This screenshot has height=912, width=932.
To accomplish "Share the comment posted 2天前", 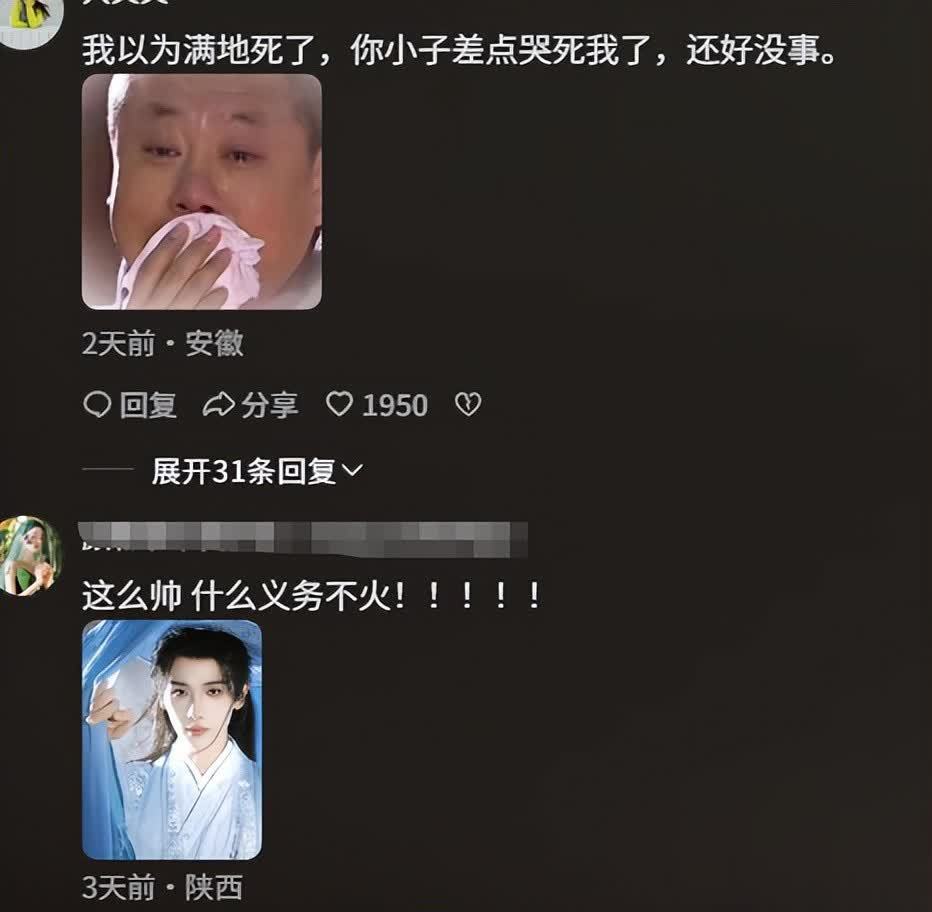I will pos(250,405).
